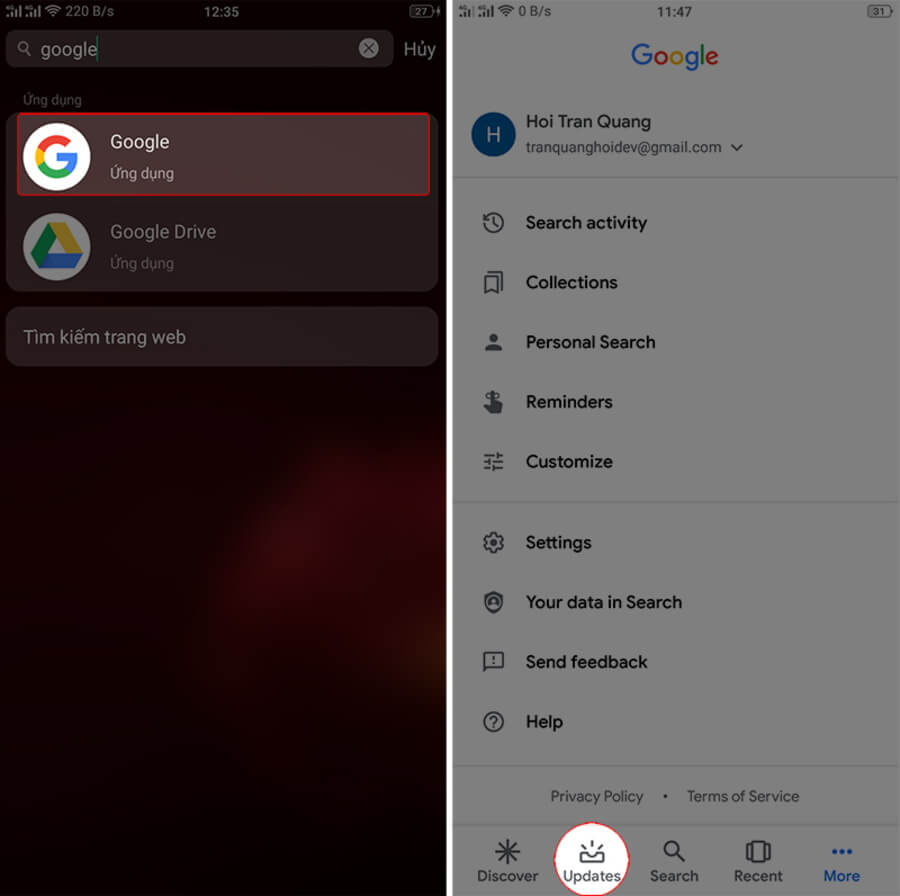900x896 pixels.
Task: Switch to the Discover tab
Action: pos(507,860)
